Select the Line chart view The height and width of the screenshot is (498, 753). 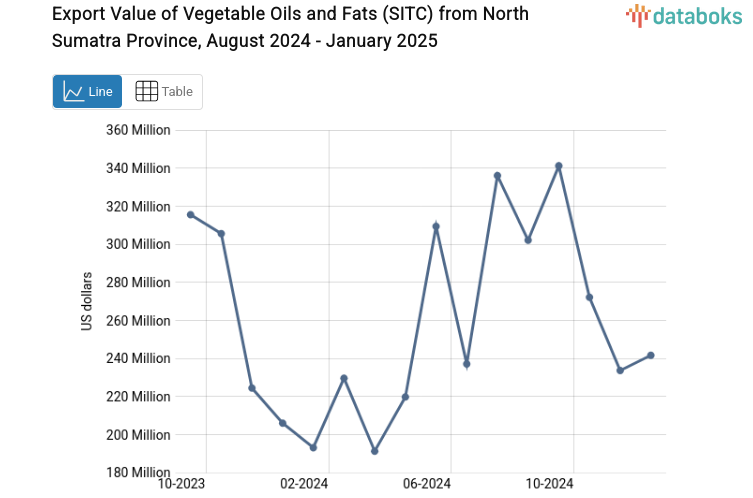88,91
